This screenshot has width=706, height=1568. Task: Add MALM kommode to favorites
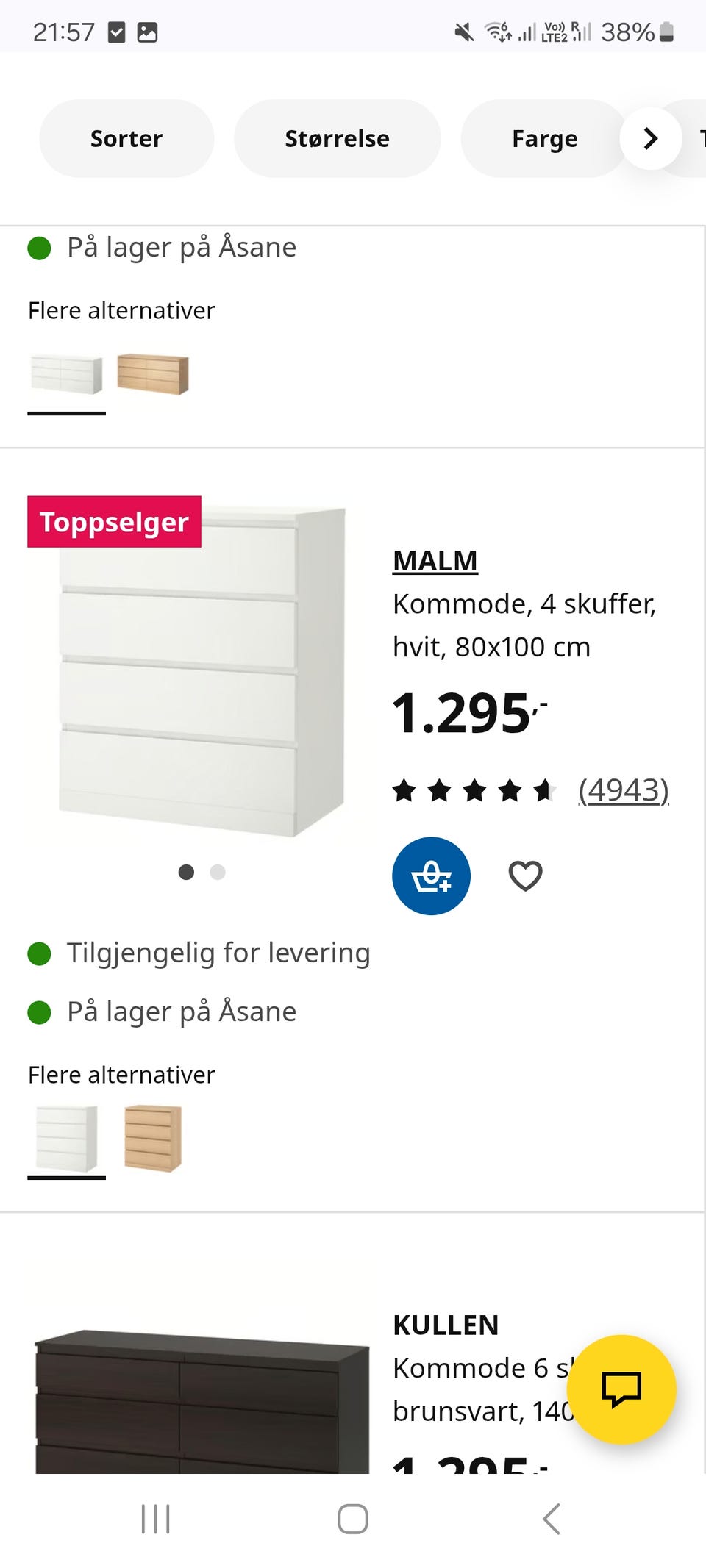click(524, 876)
